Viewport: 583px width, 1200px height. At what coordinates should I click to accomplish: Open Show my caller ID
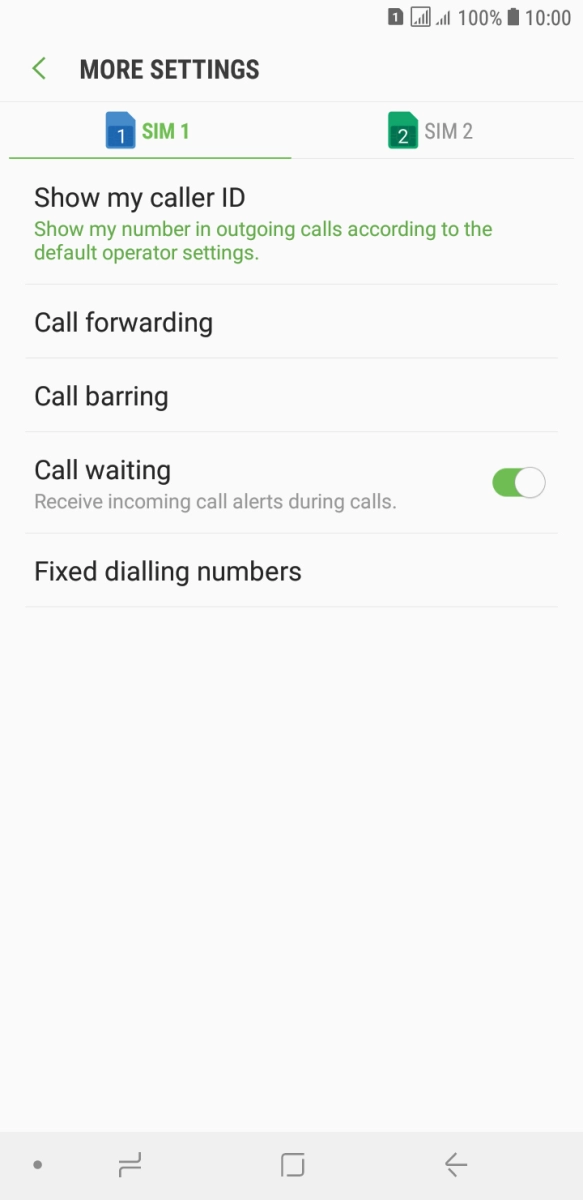point(291,223)
